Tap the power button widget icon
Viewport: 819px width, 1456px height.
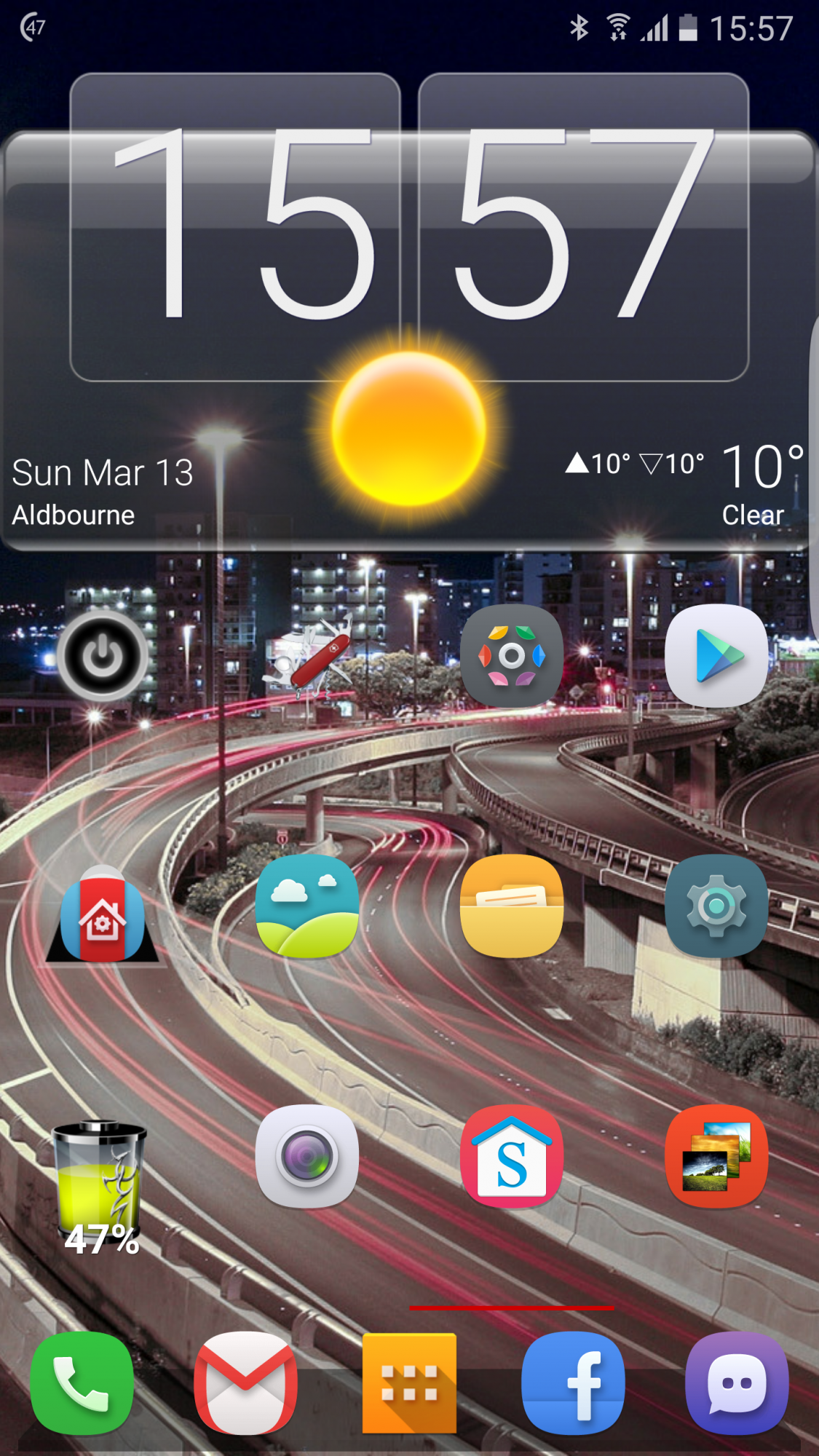pos(102,655)
